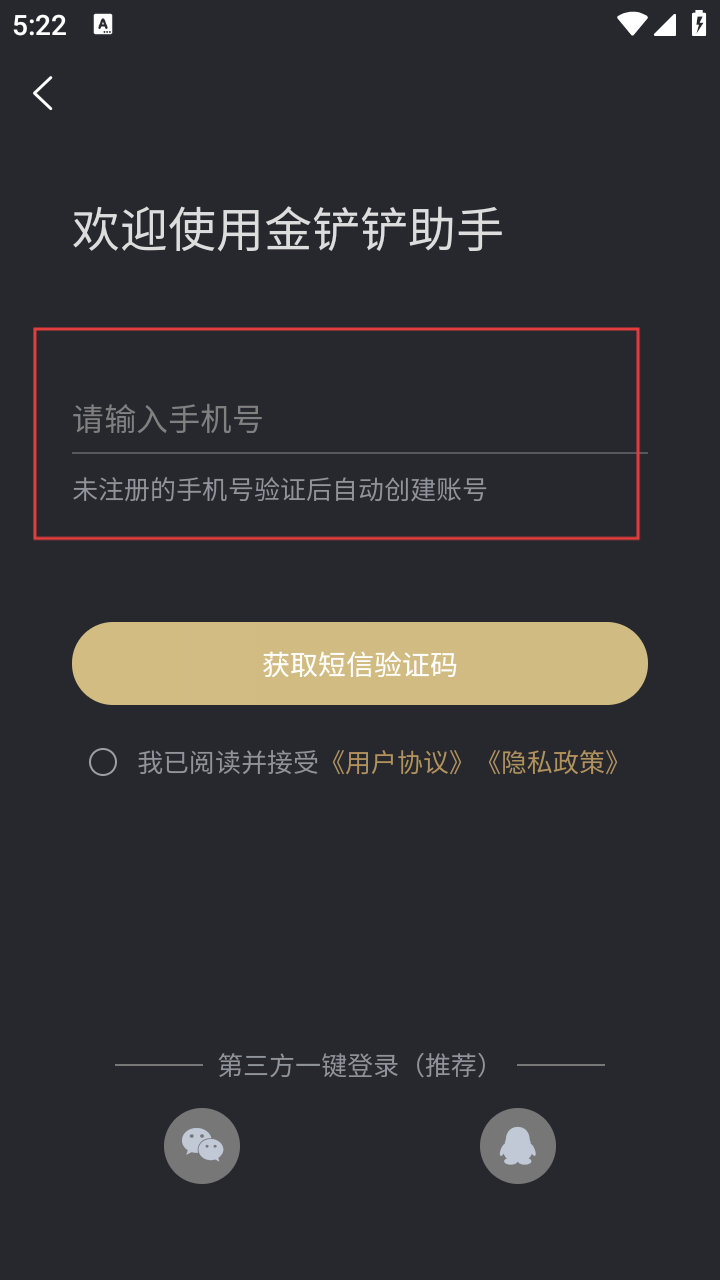Log in with the QQ penguin icon
720x1280 pixels.
(518, 1146)
